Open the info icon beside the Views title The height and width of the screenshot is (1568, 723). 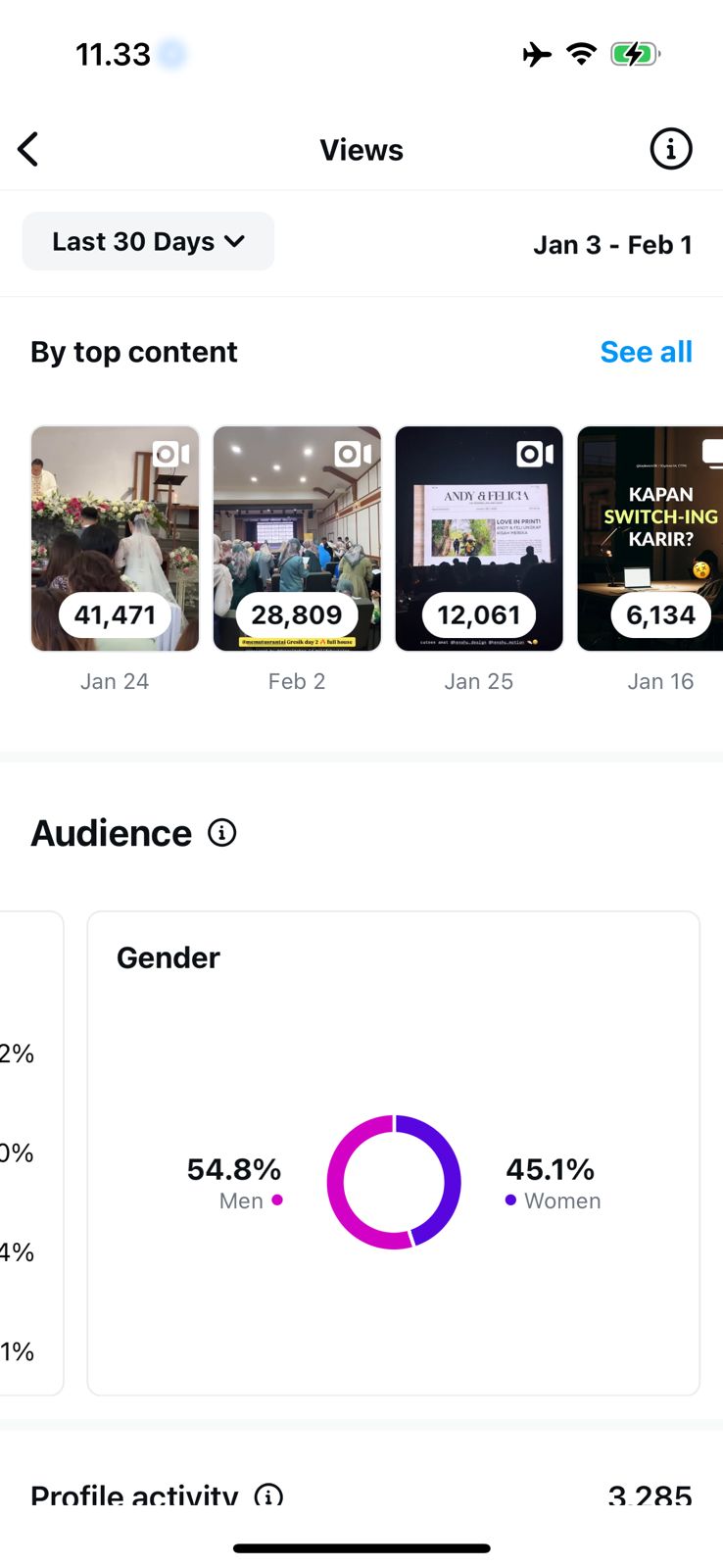(x=670, y=150)
